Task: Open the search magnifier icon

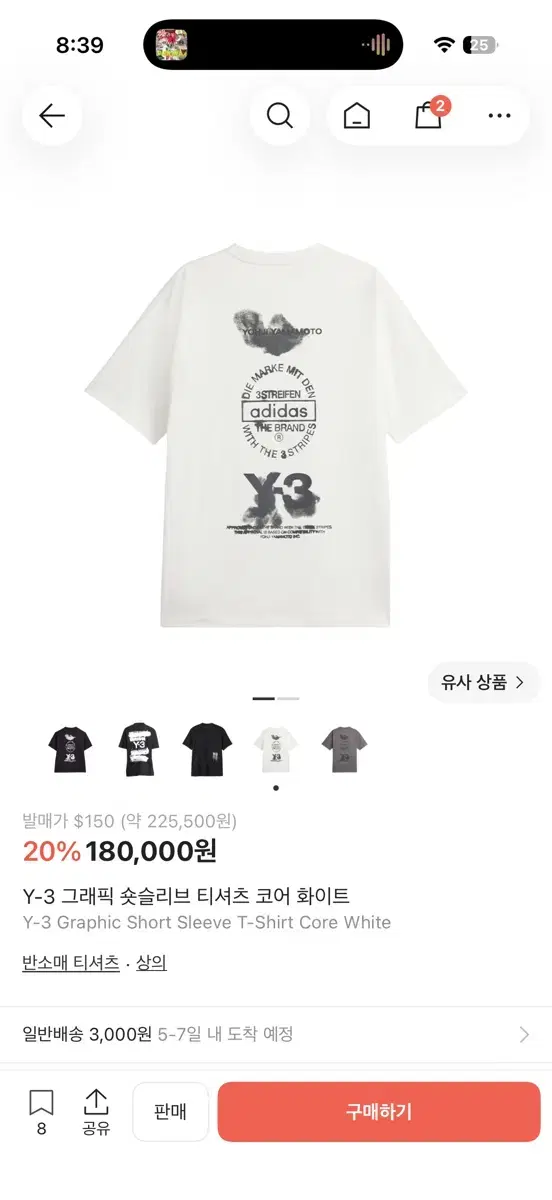Action: click(280, 116)
